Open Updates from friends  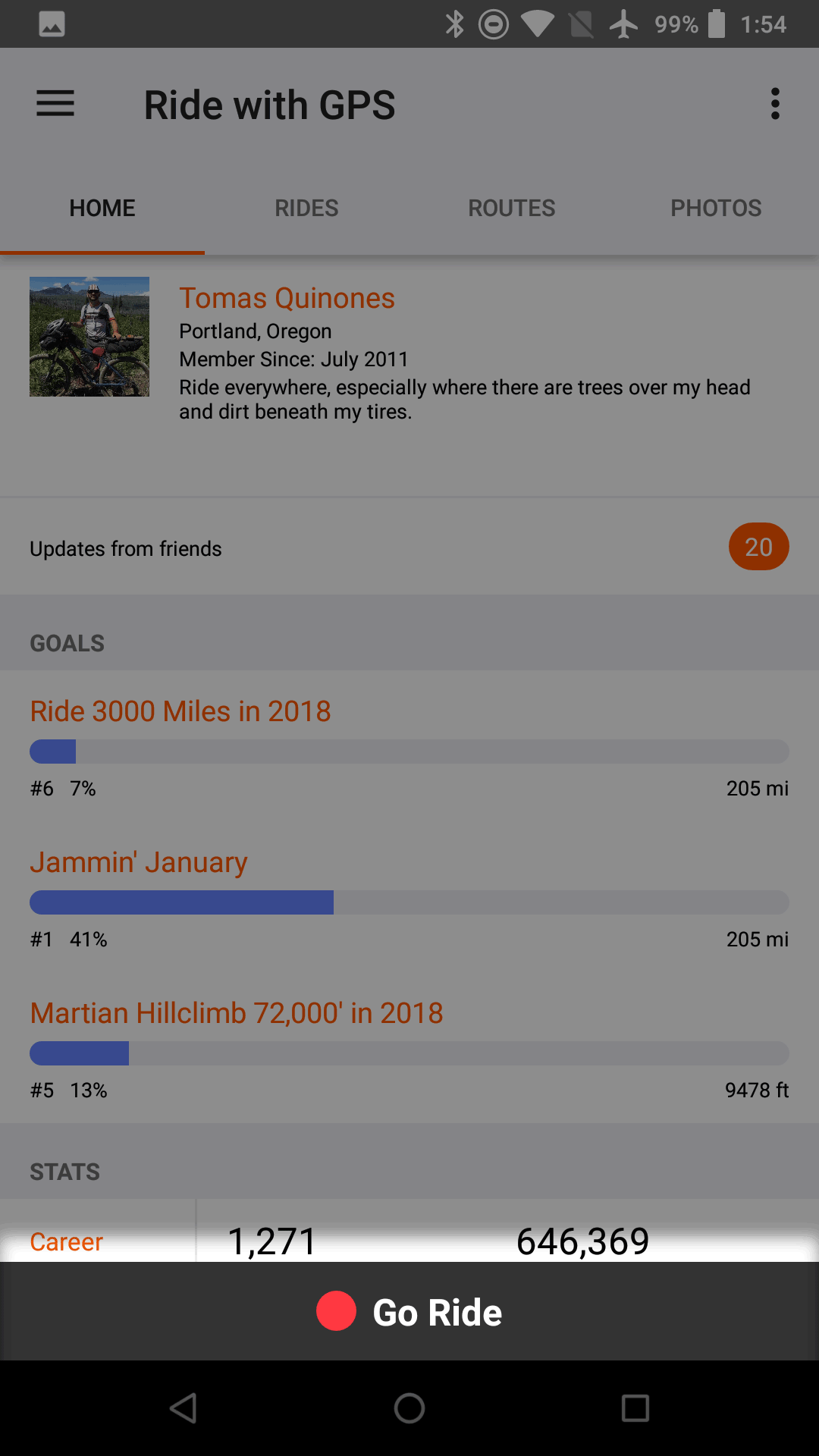tap(409, 547)
